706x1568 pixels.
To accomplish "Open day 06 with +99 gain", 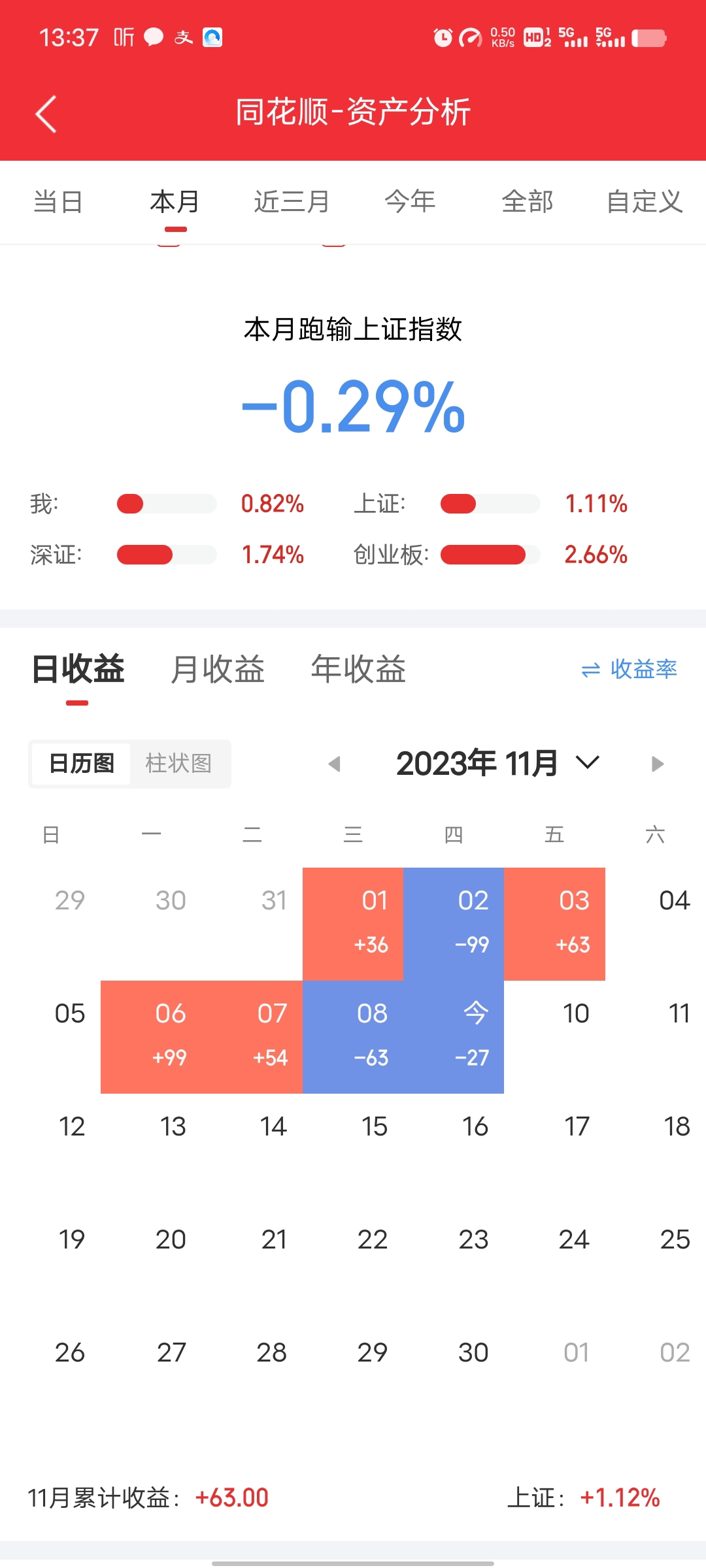I will click(151, 1037).
